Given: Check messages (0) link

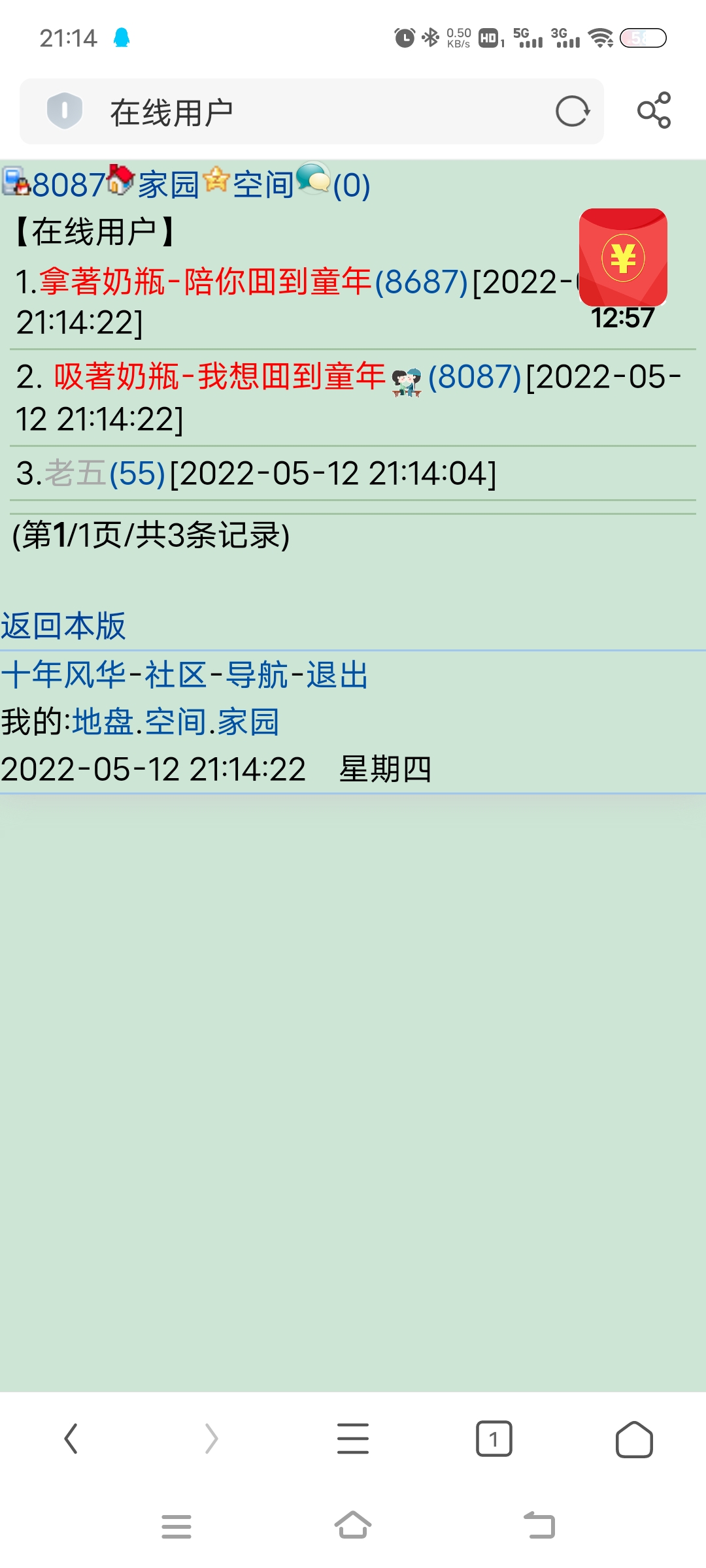Looking at the screenshot, I should tap(351, 186).
